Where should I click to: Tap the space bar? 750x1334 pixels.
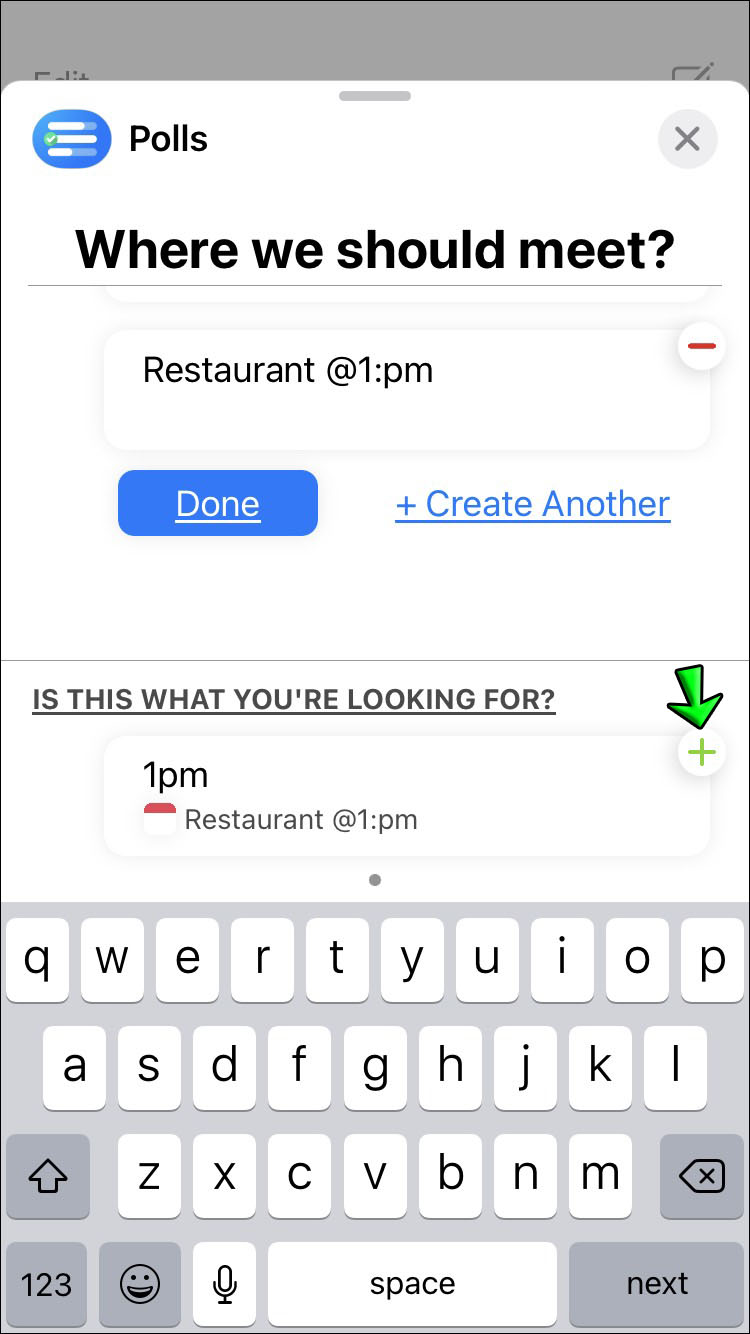point(412,1283)
